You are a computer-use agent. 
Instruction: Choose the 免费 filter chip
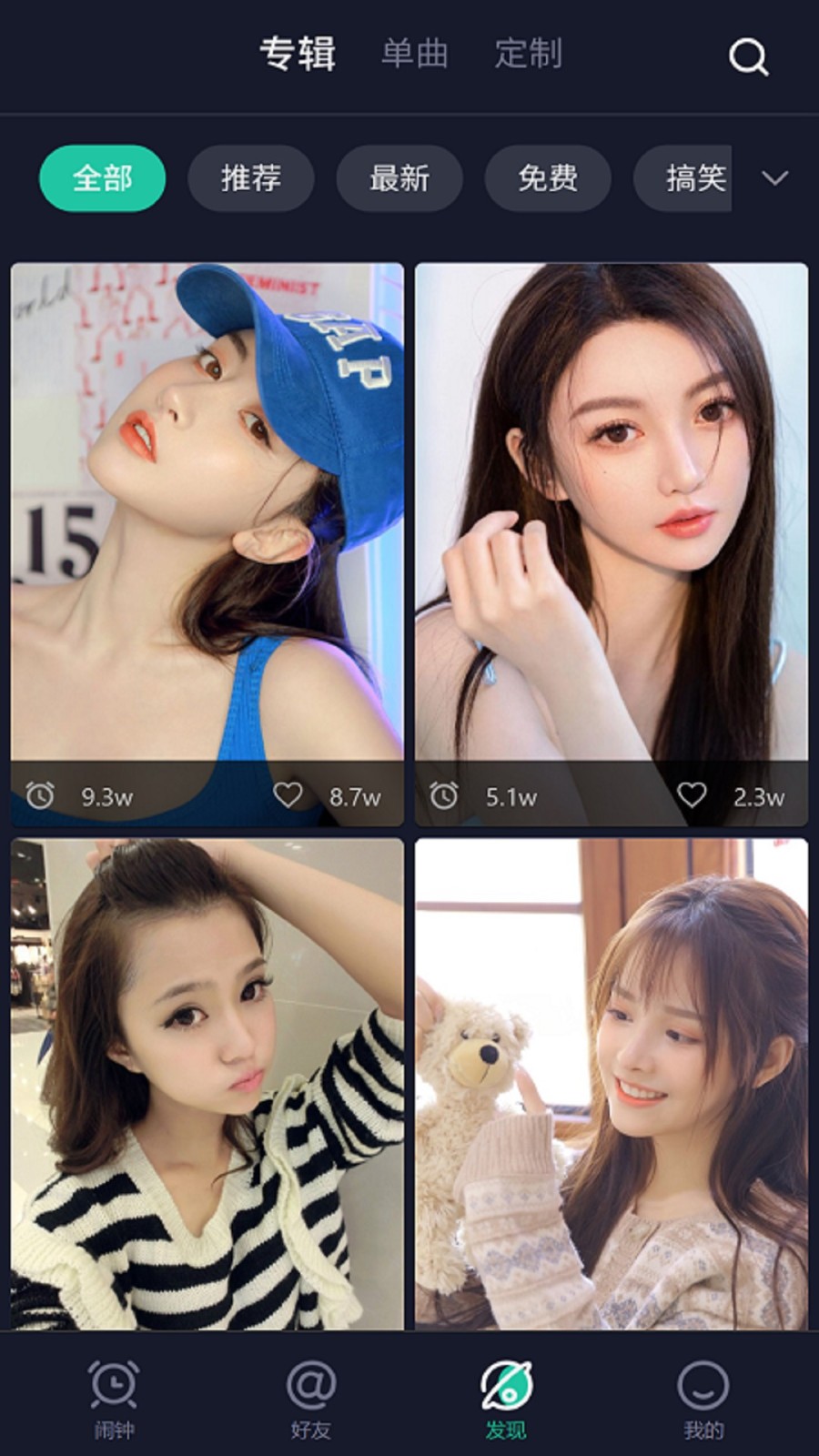coord(547,178)
